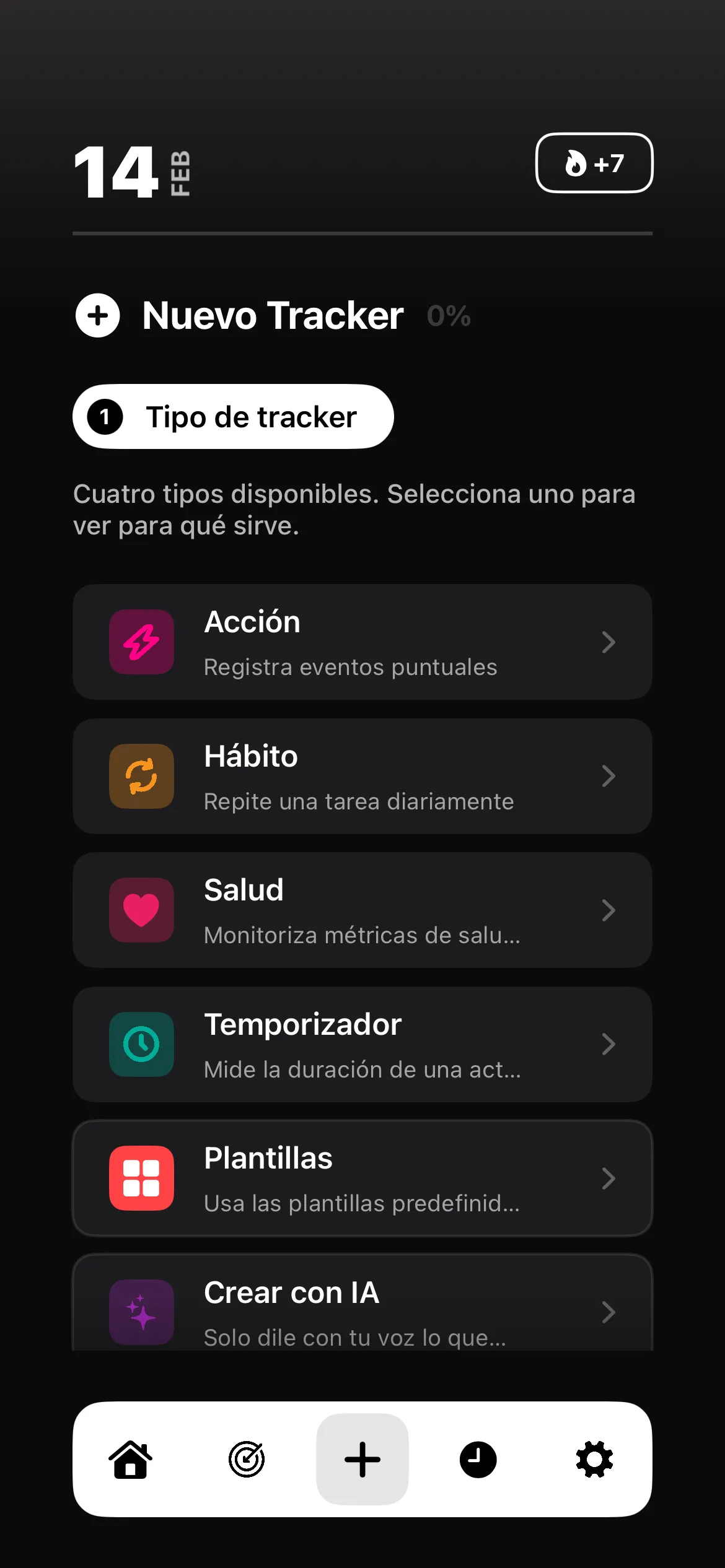Expand the Hábito option chevron

pyautogui.click(x=609, y=776)
